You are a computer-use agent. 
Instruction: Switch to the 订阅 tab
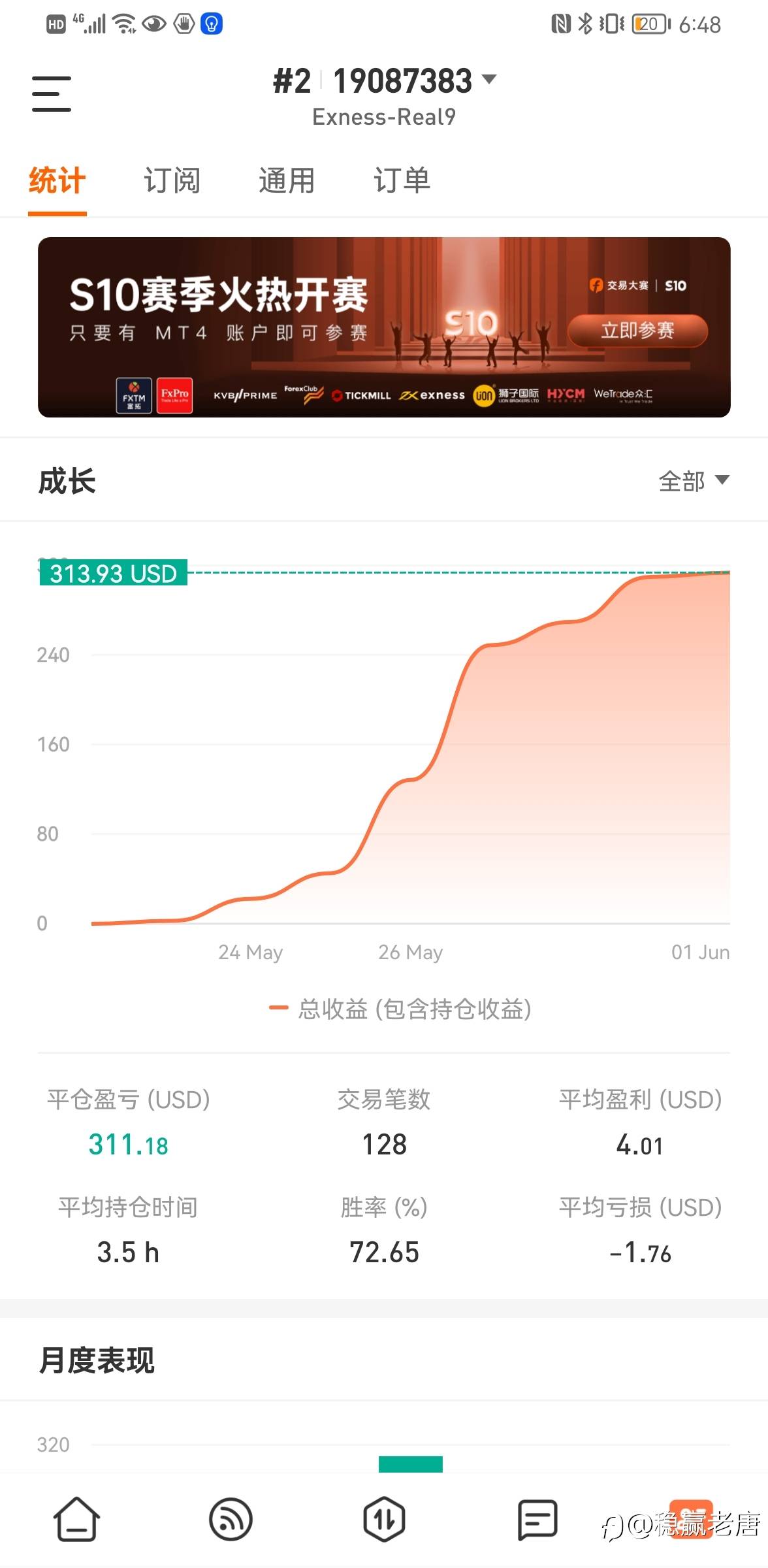(172, 180)
